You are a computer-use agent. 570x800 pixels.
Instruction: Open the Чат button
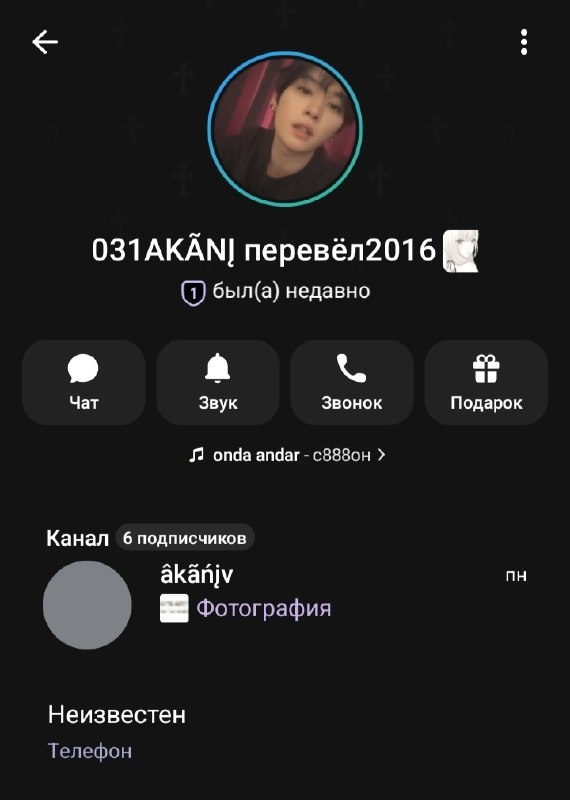tap(84, 382)
